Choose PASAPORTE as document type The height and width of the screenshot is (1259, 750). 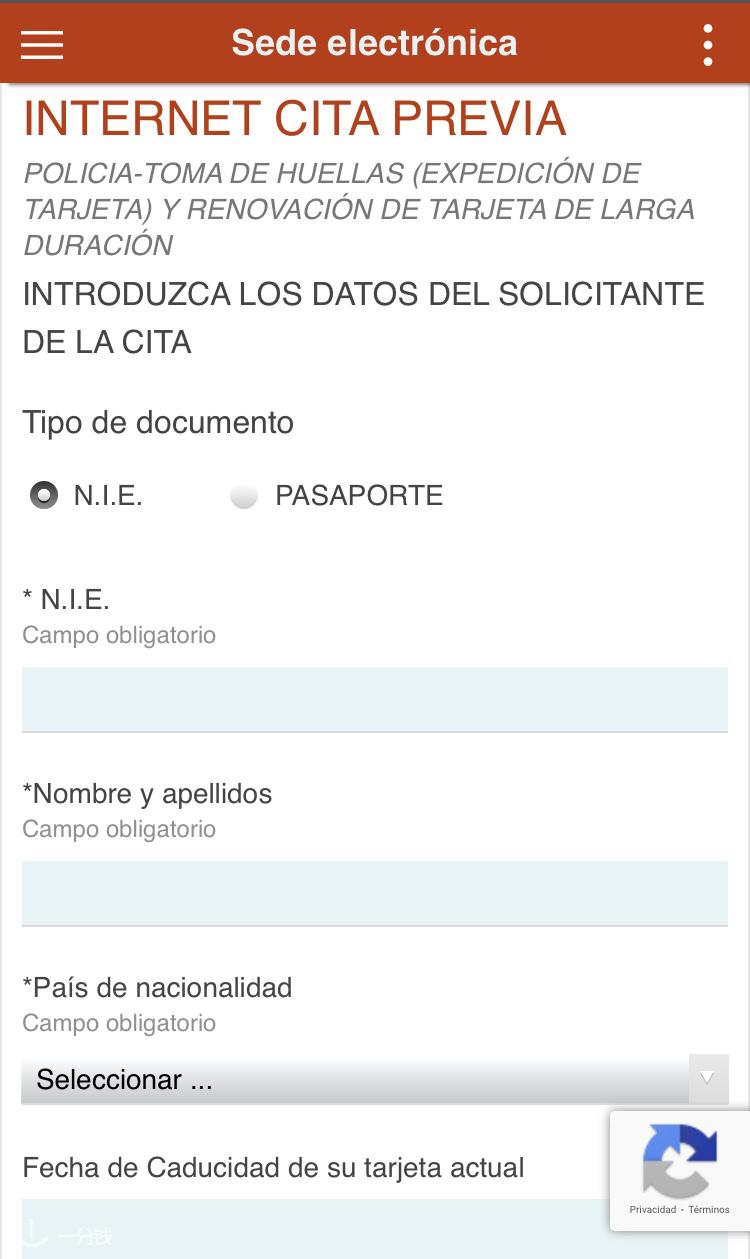[x=244, y=496]
